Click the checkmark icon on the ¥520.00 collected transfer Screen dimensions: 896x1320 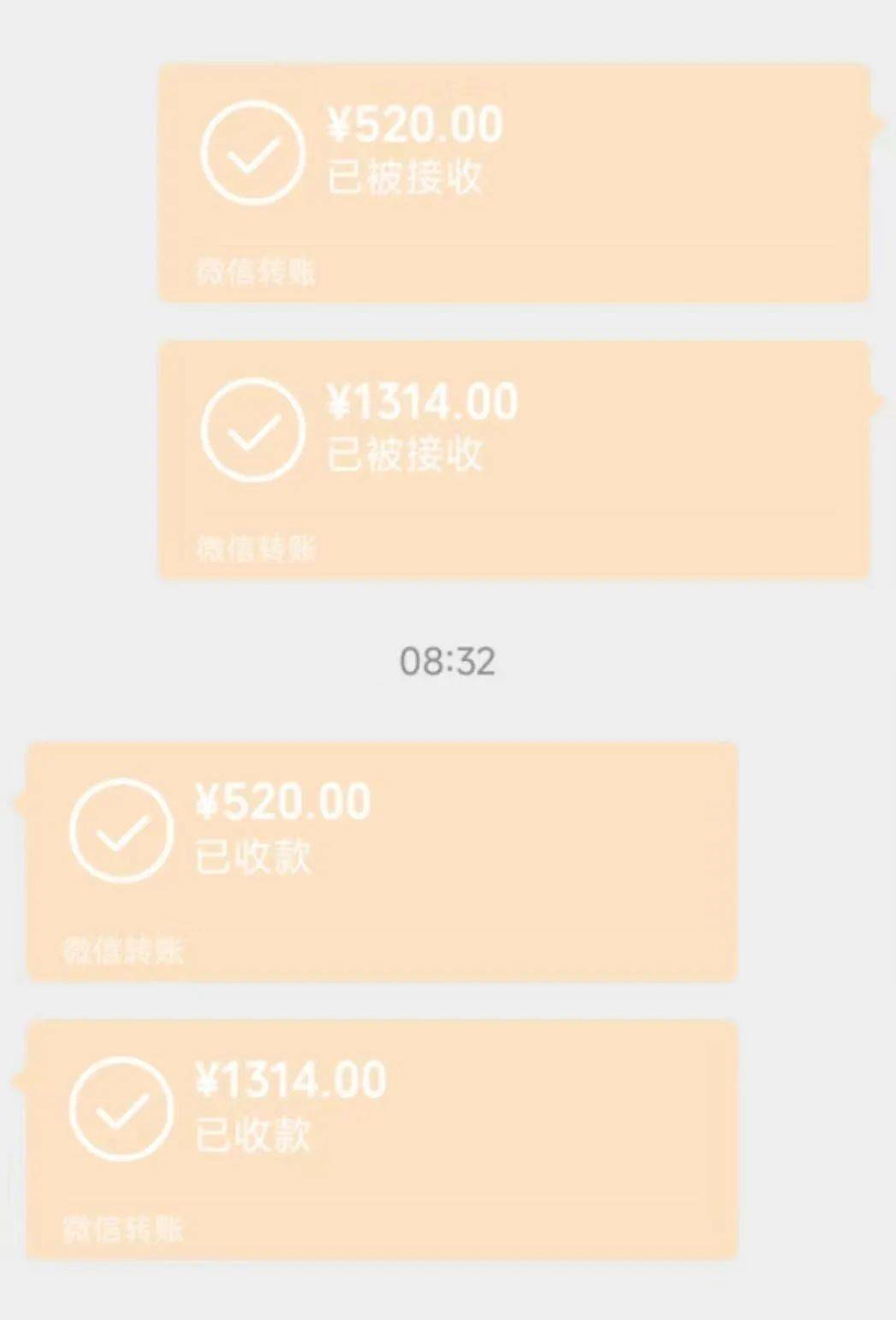tap(124, 828)
